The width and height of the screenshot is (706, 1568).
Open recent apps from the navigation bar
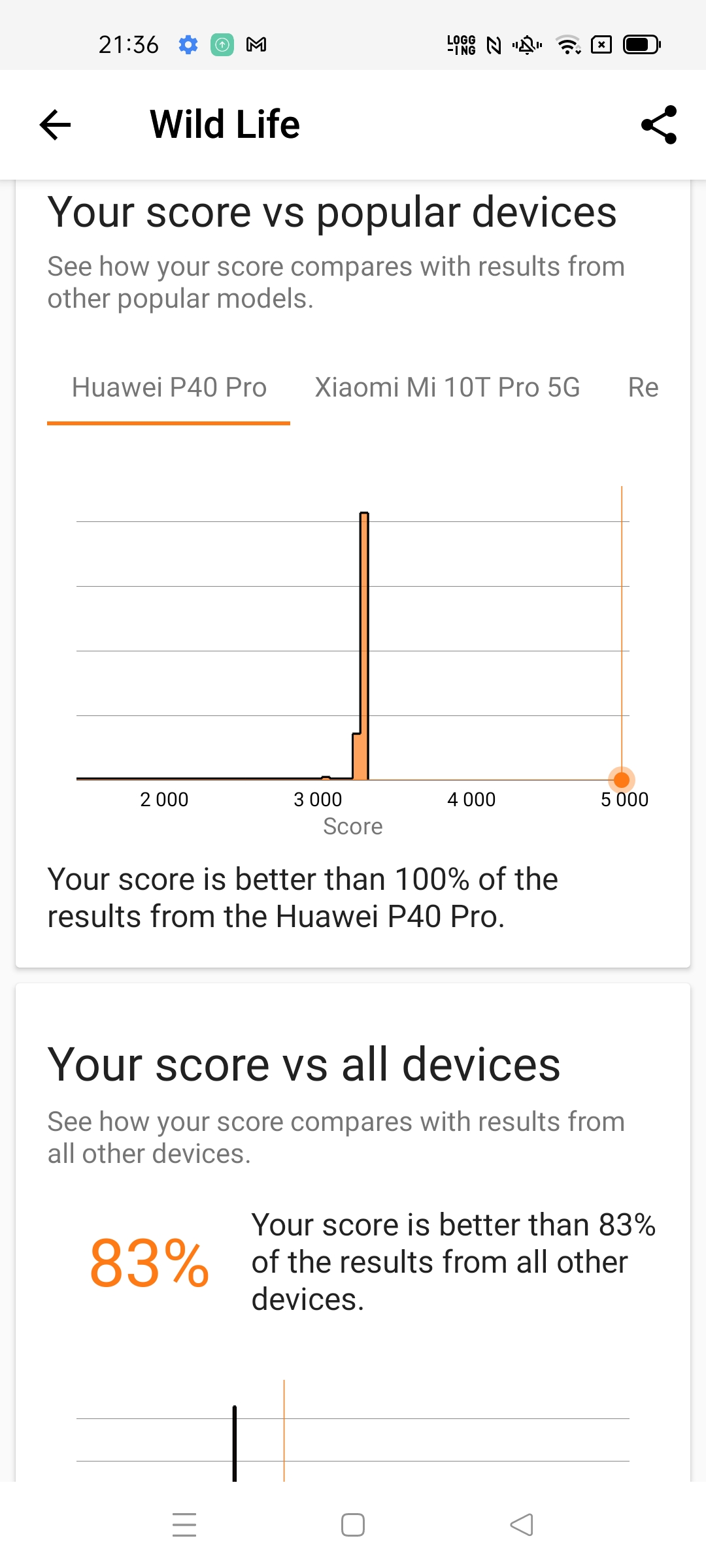184,1525
